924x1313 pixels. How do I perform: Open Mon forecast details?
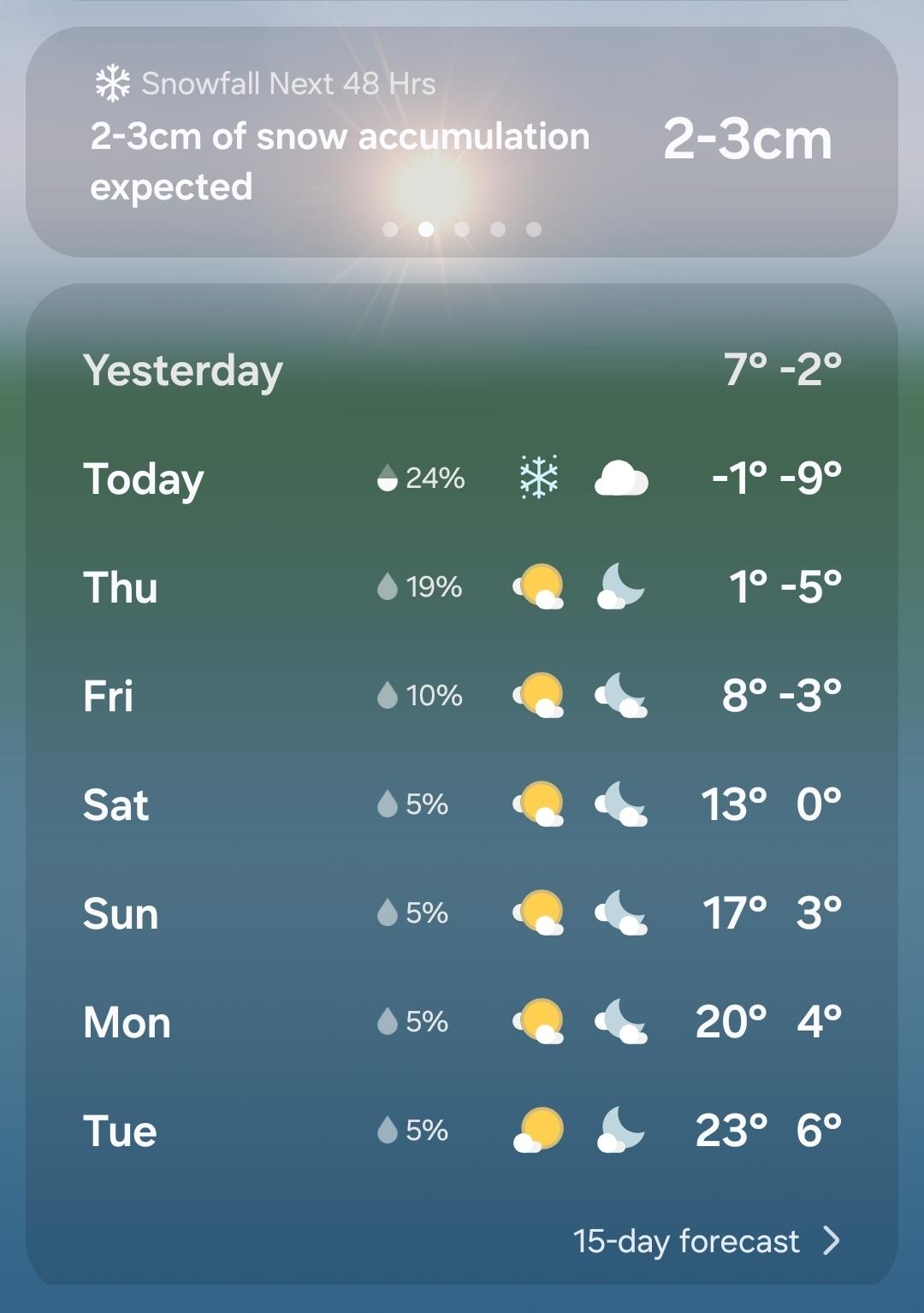click(x=462, y=1022)
